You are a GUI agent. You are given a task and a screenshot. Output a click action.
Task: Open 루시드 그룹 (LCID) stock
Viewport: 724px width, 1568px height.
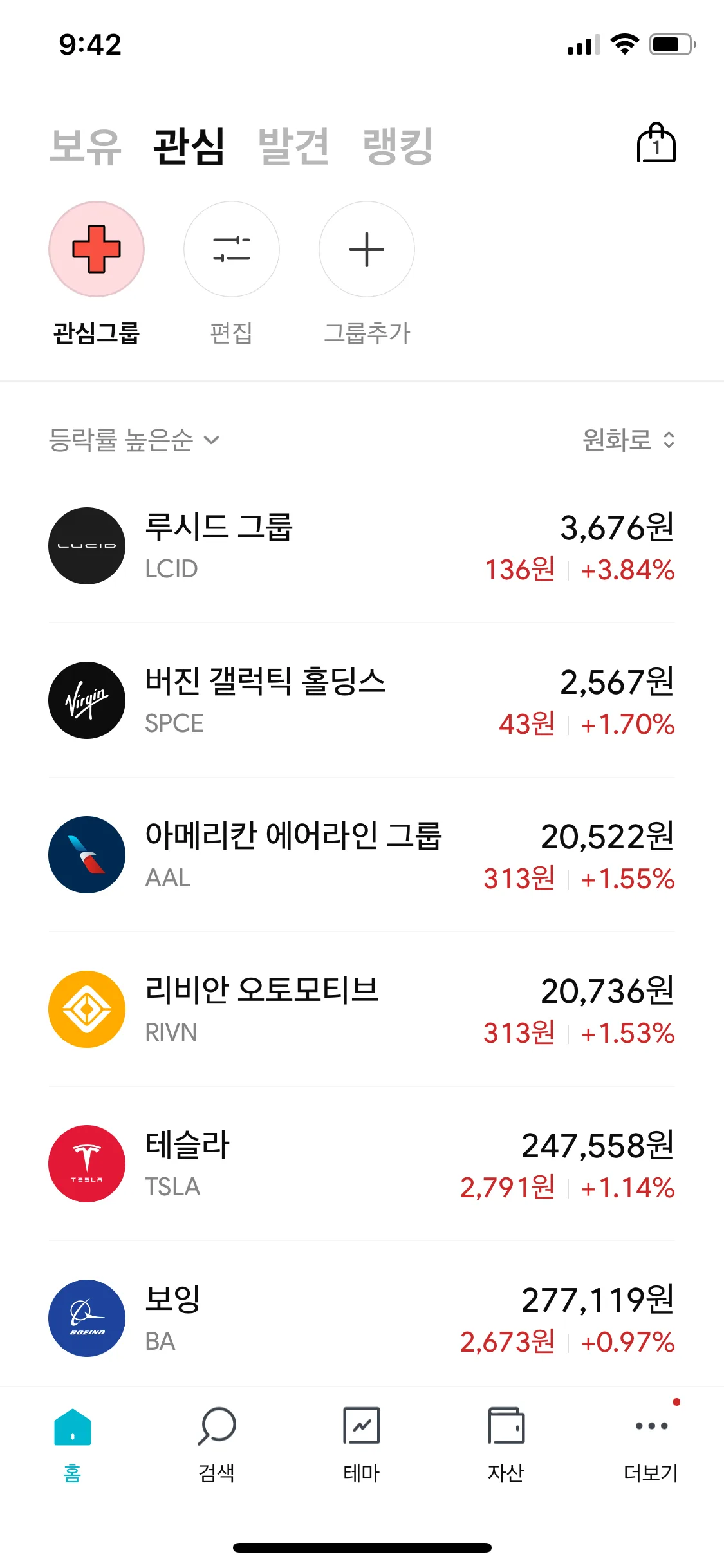click(x=362, y=546)
